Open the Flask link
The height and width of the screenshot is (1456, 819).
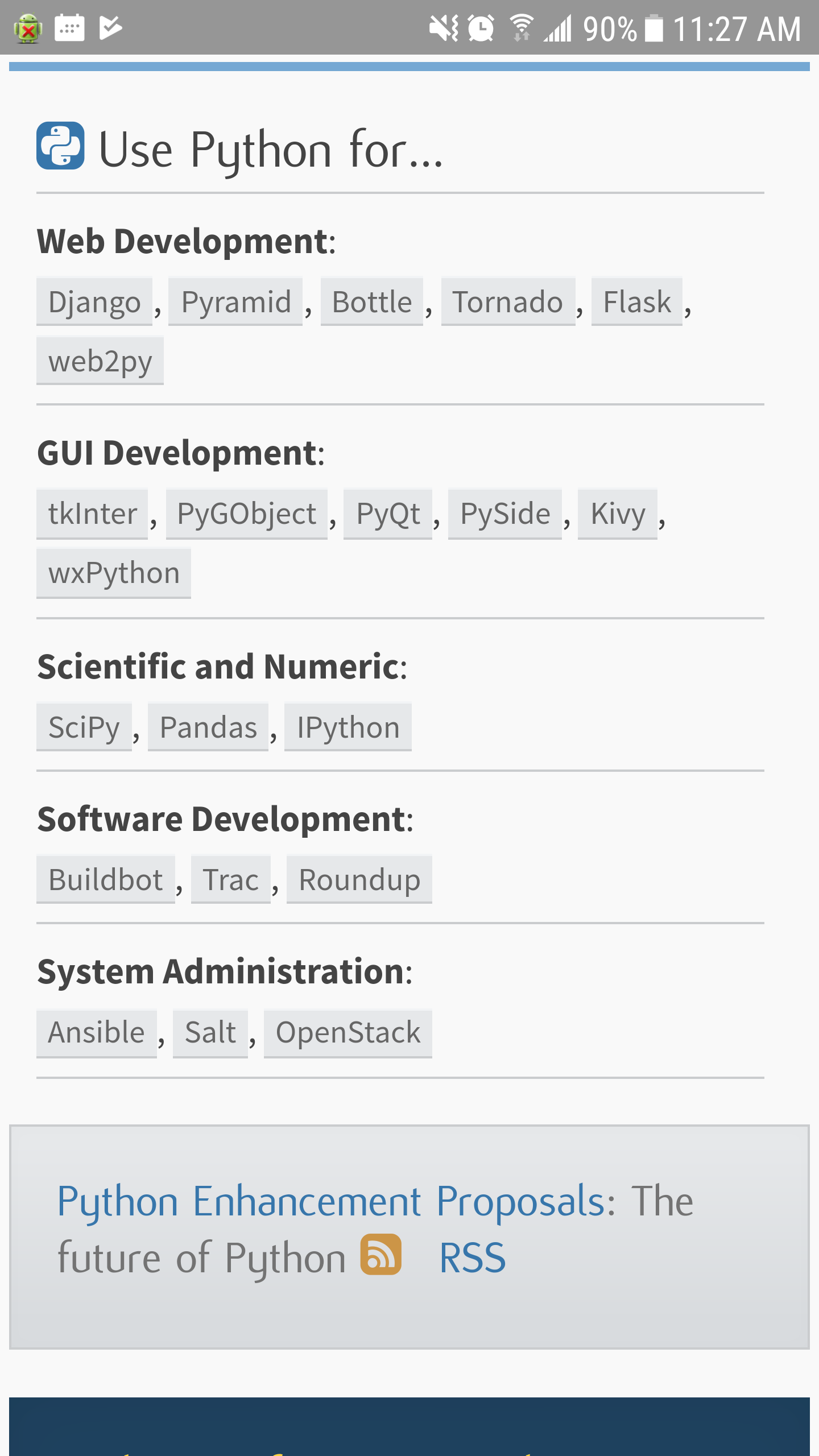click(x=637, y=301)
